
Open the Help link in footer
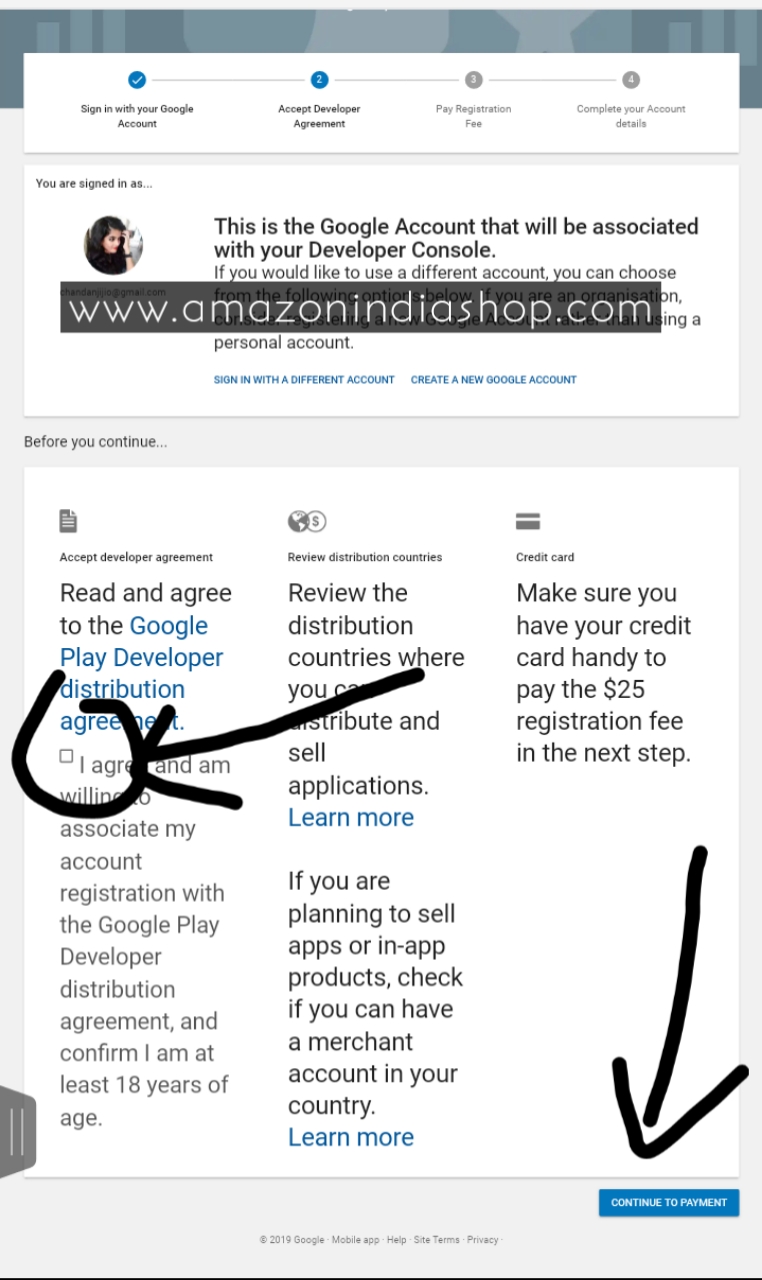(x=397, y=1240)
